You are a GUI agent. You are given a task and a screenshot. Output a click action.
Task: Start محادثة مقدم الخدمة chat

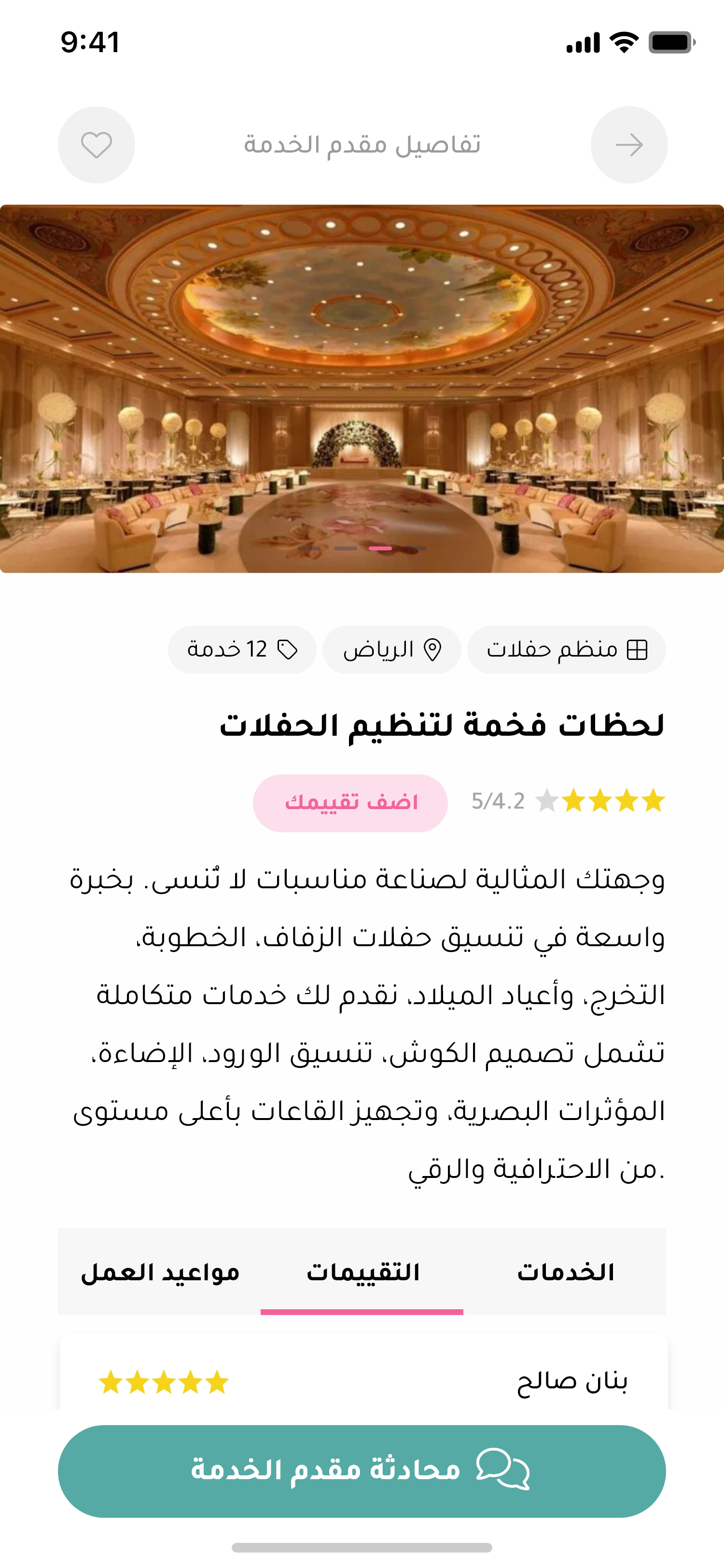362,1470
